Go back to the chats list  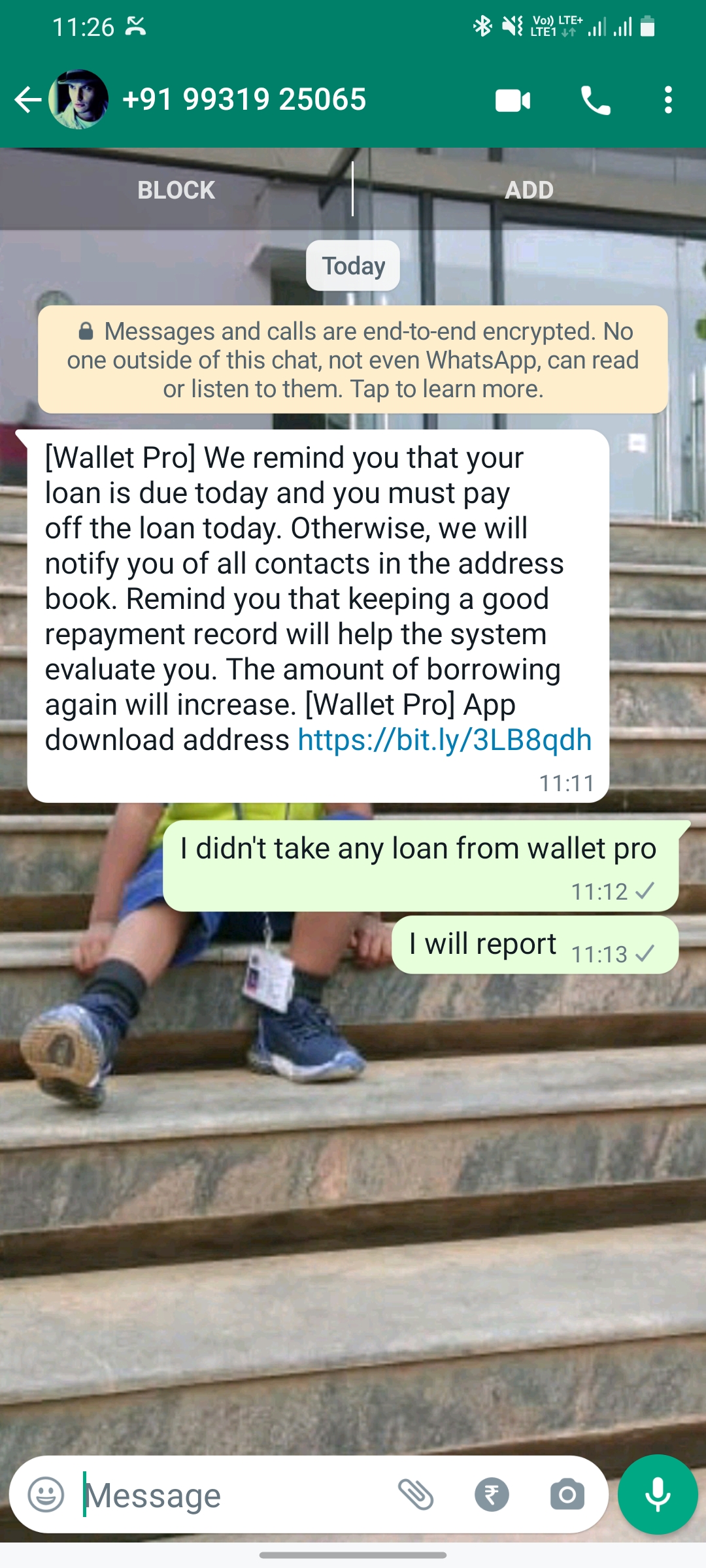point(27,100)
